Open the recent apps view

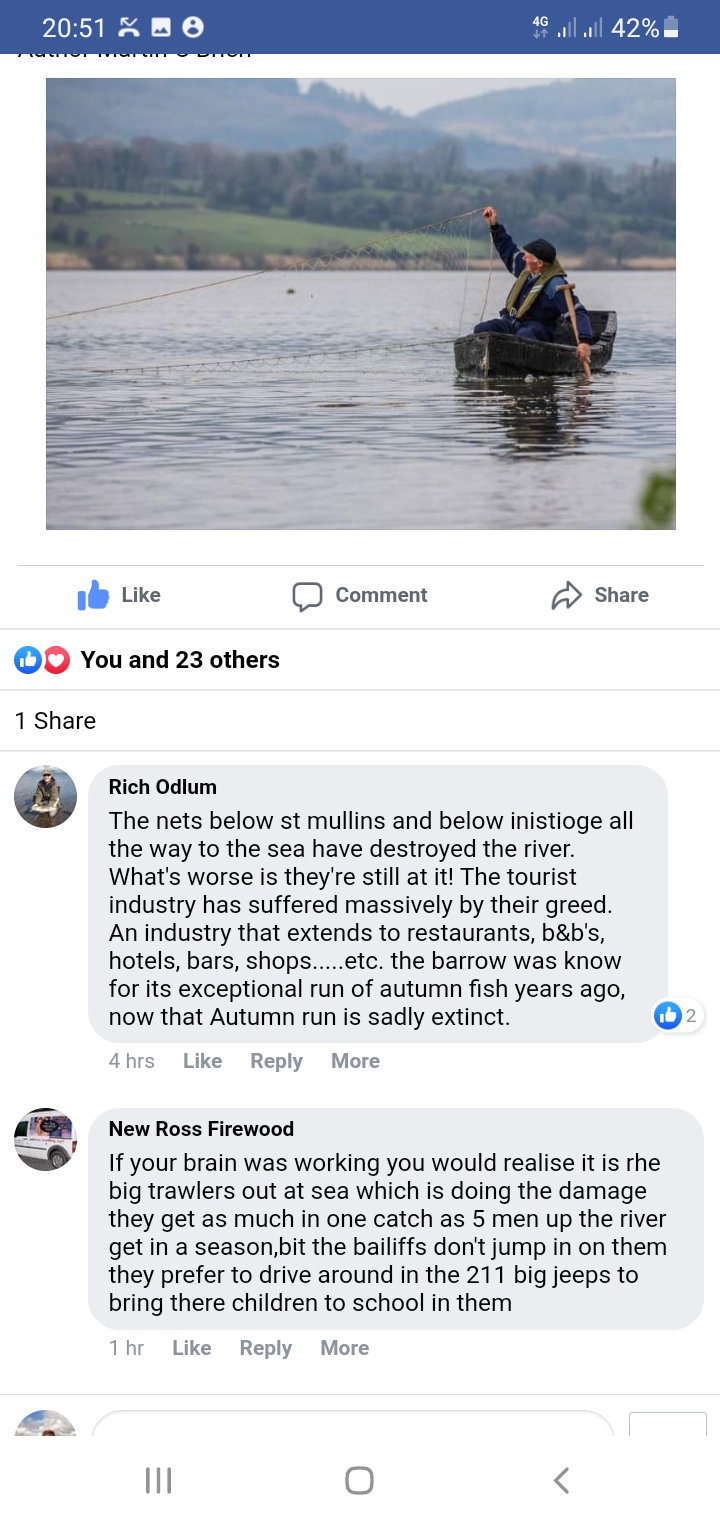(158, 1481)
